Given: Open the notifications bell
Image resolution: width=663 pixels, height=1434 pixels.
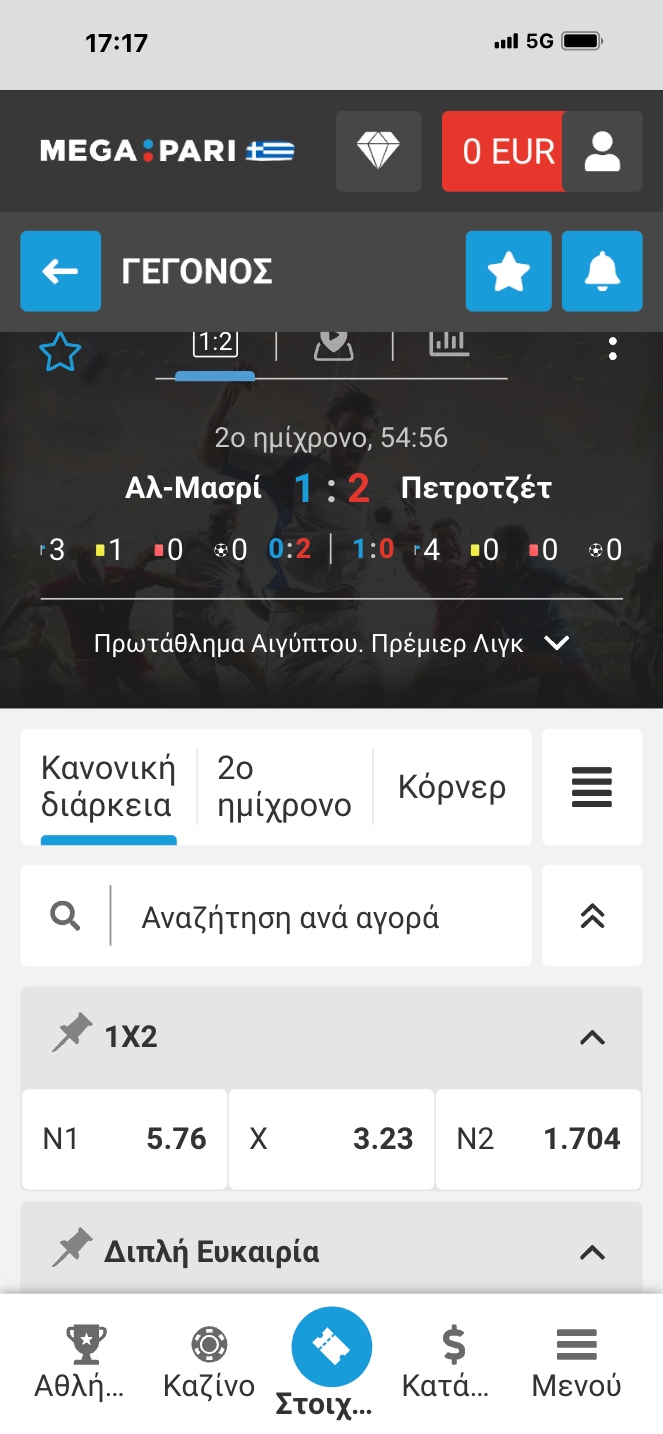Looking at the screenshot, I should (x=602, y=271).
